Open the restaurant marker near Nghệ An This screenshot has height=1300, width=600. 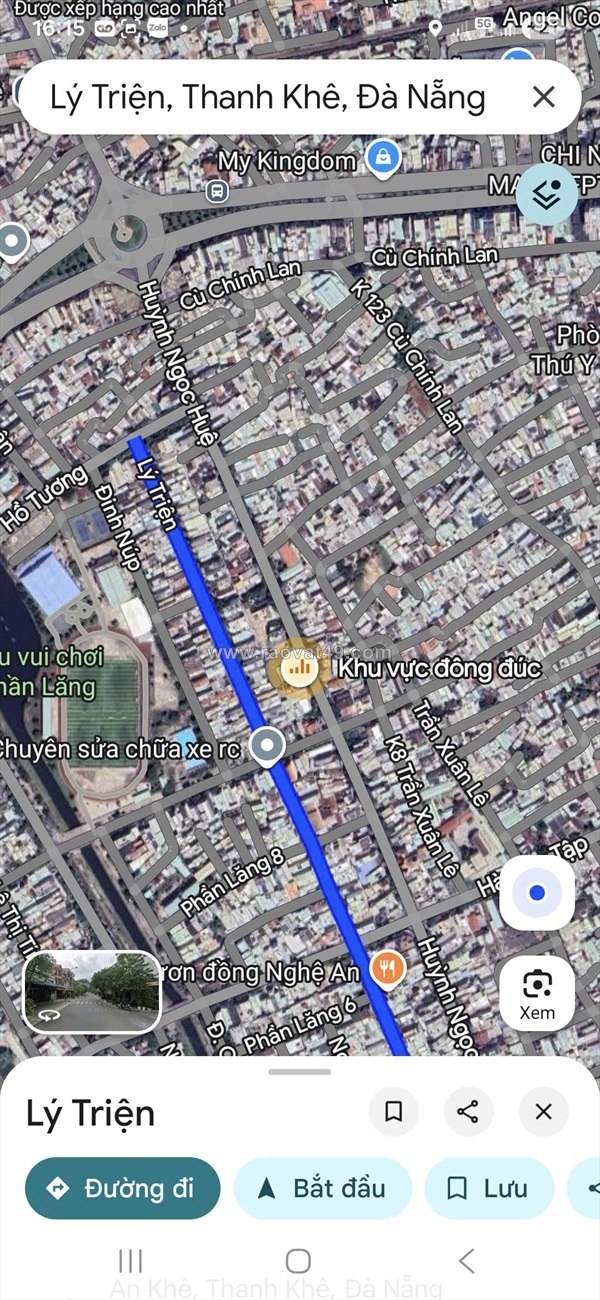(x=387, y=968)
